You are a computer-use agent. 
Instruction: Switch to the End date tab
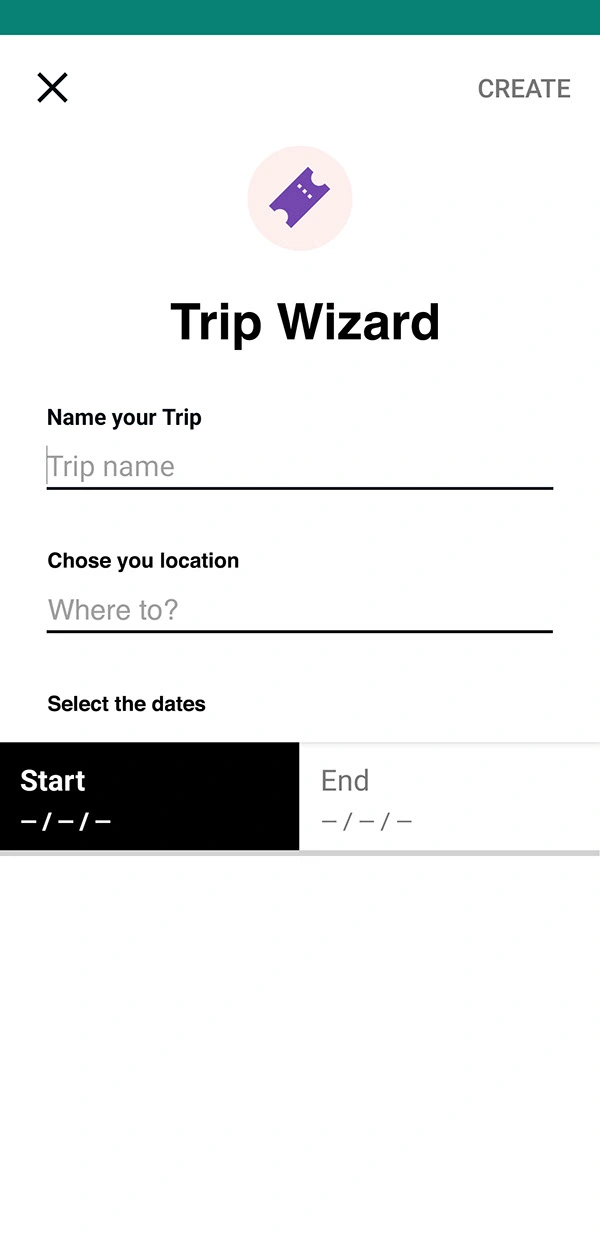[x=450, y=797]
